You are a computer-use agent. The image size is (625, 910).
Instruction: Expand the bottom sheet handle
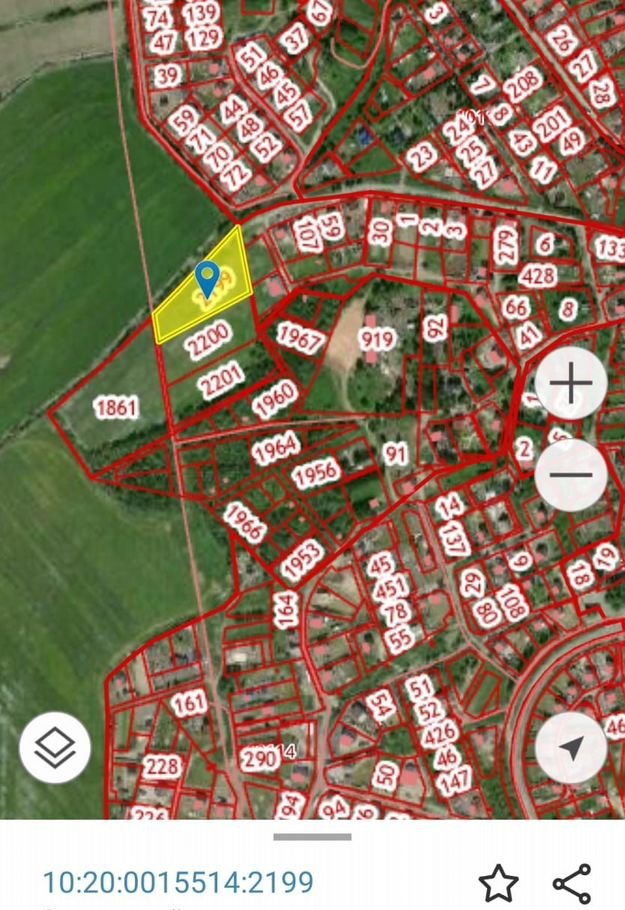[312, 836]
